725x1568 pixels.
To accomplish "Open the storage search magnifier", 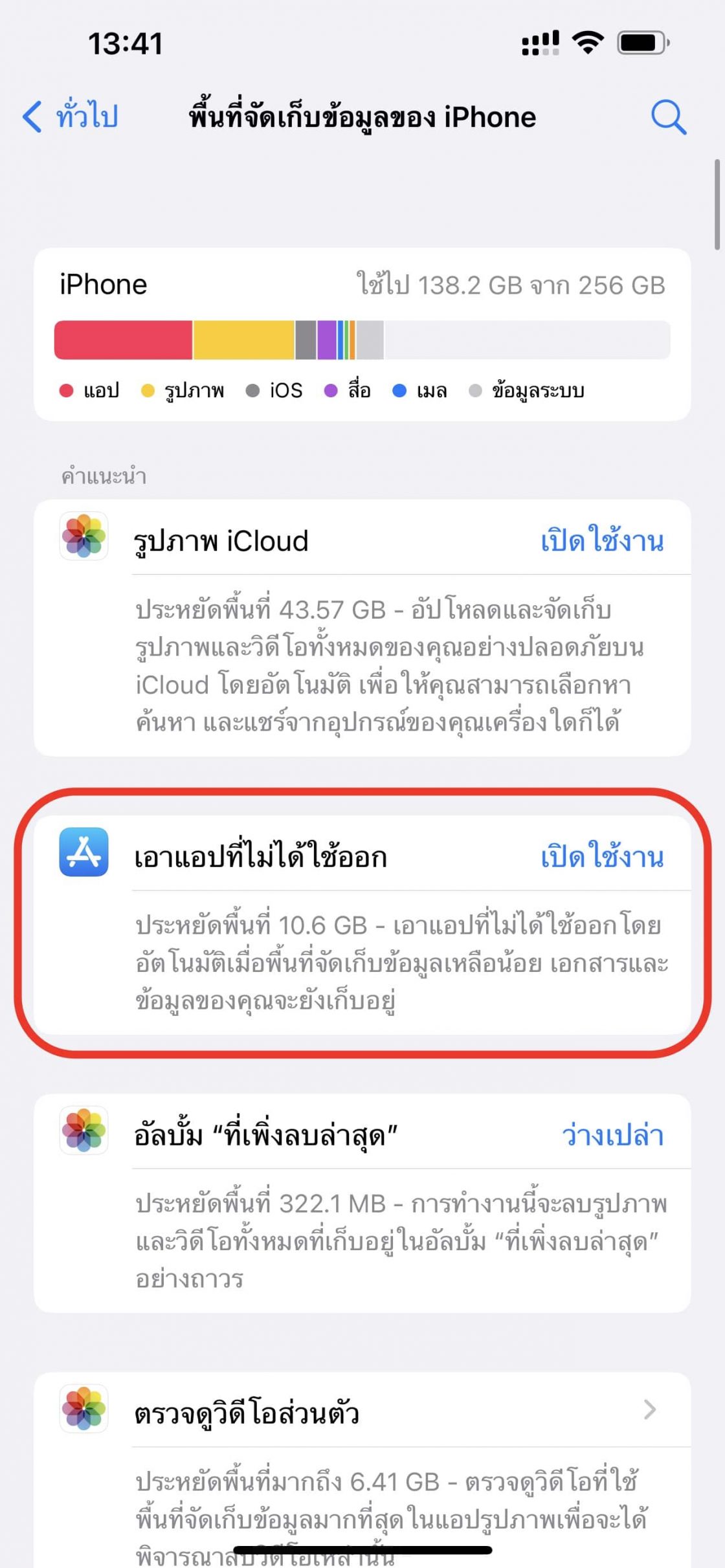I will click(668, 117).
